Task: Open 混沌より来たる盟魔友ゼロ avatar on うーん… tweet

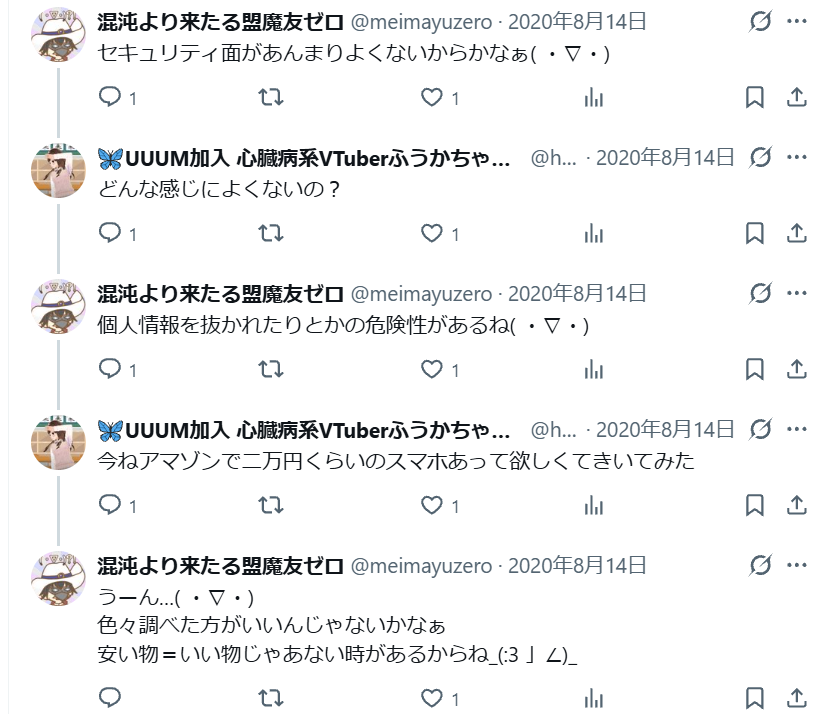Action: pos(58,578)
